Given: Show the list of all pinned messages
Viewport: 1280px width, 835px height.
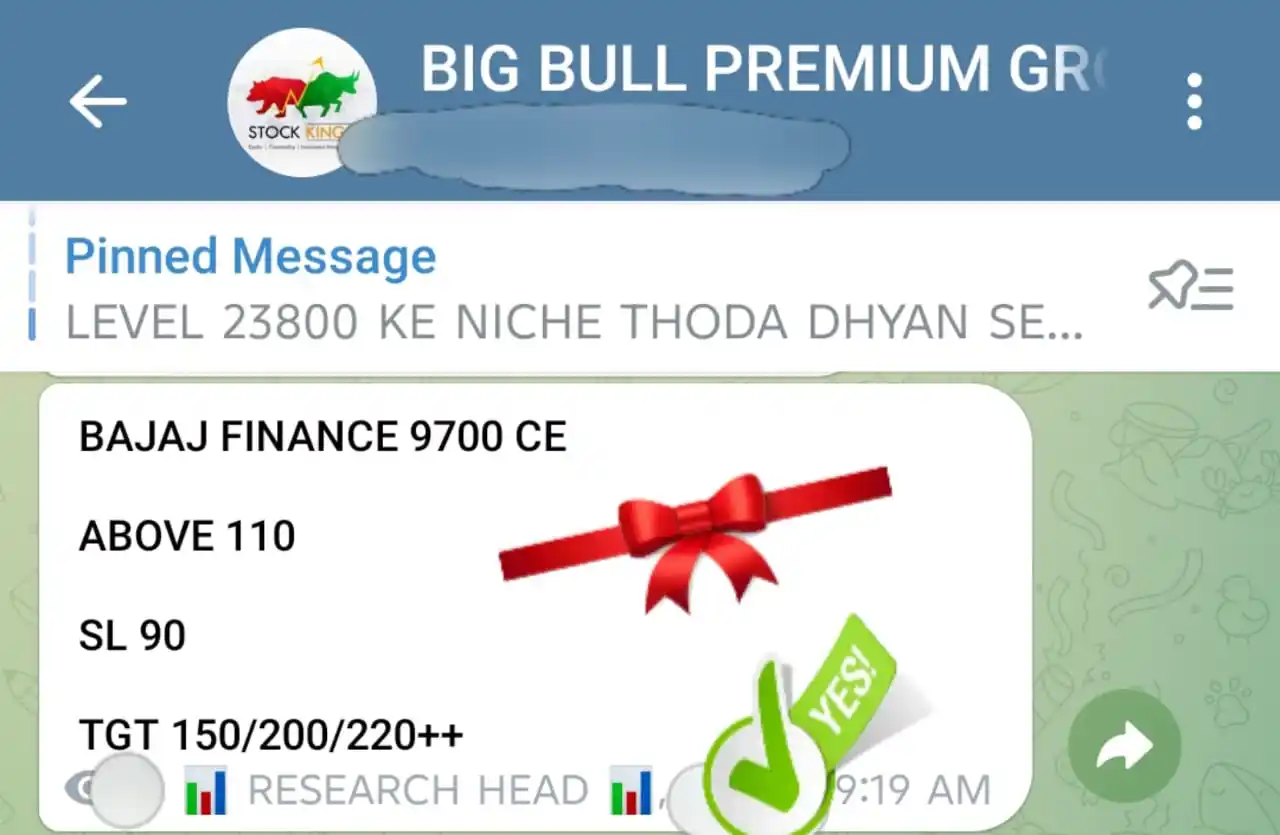Looking at the screenshot, I should [1190, 288].
